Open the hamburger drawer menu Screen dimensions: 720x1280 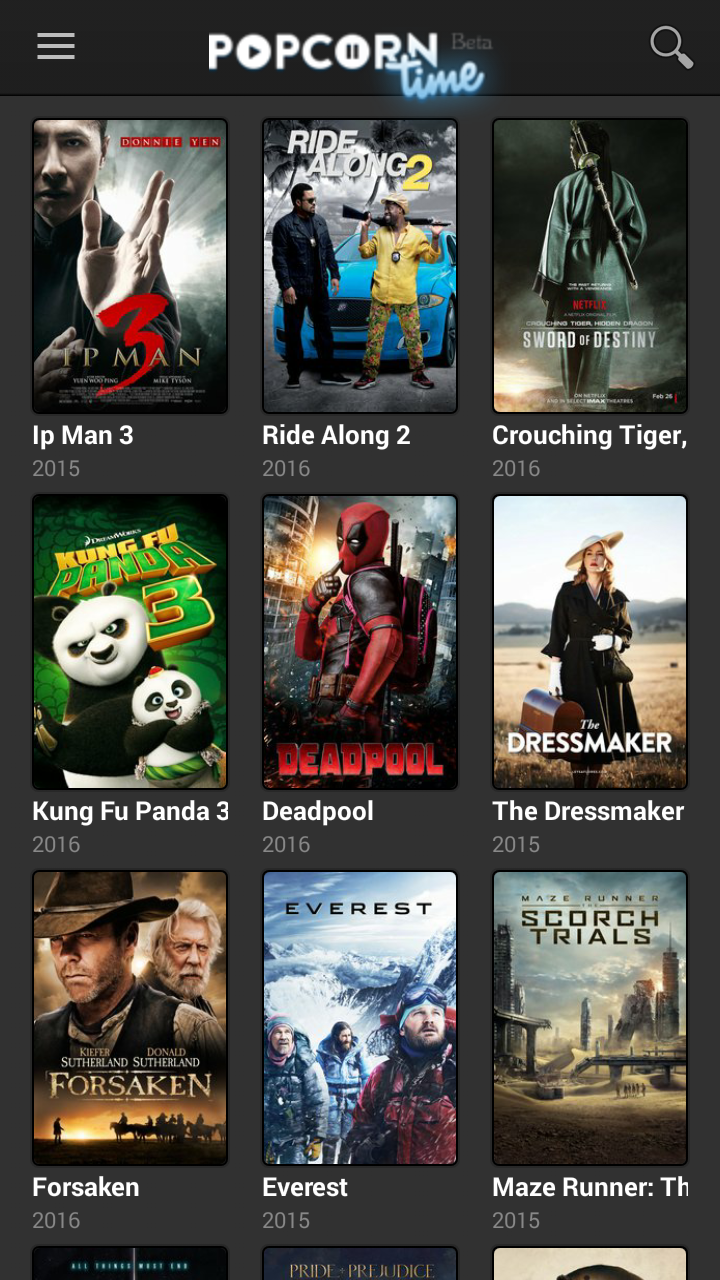pyautogui.click(x=56, y=47)
